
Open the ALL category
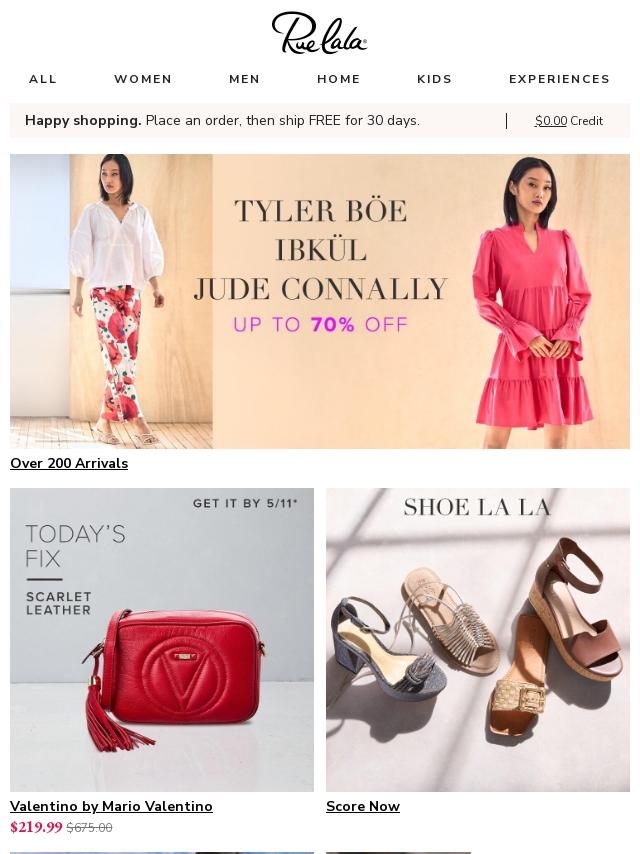click(43, 79)
